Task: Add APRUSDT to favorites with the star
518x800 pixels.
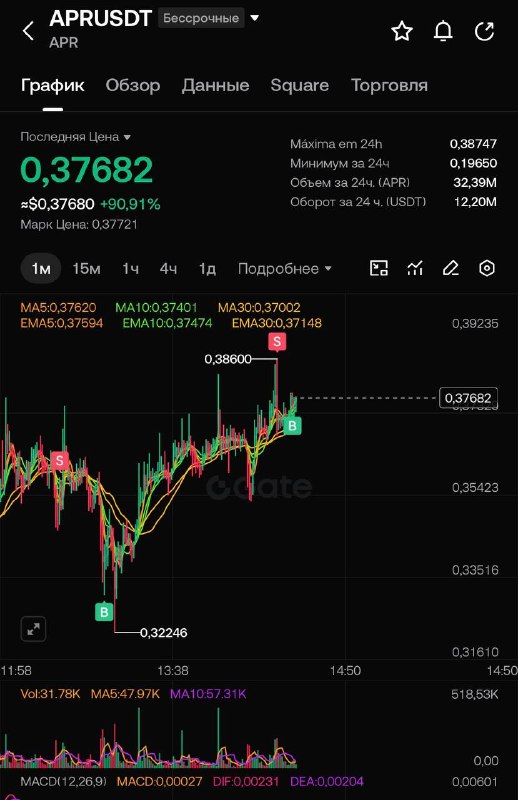Action: [x=402, y=31]
